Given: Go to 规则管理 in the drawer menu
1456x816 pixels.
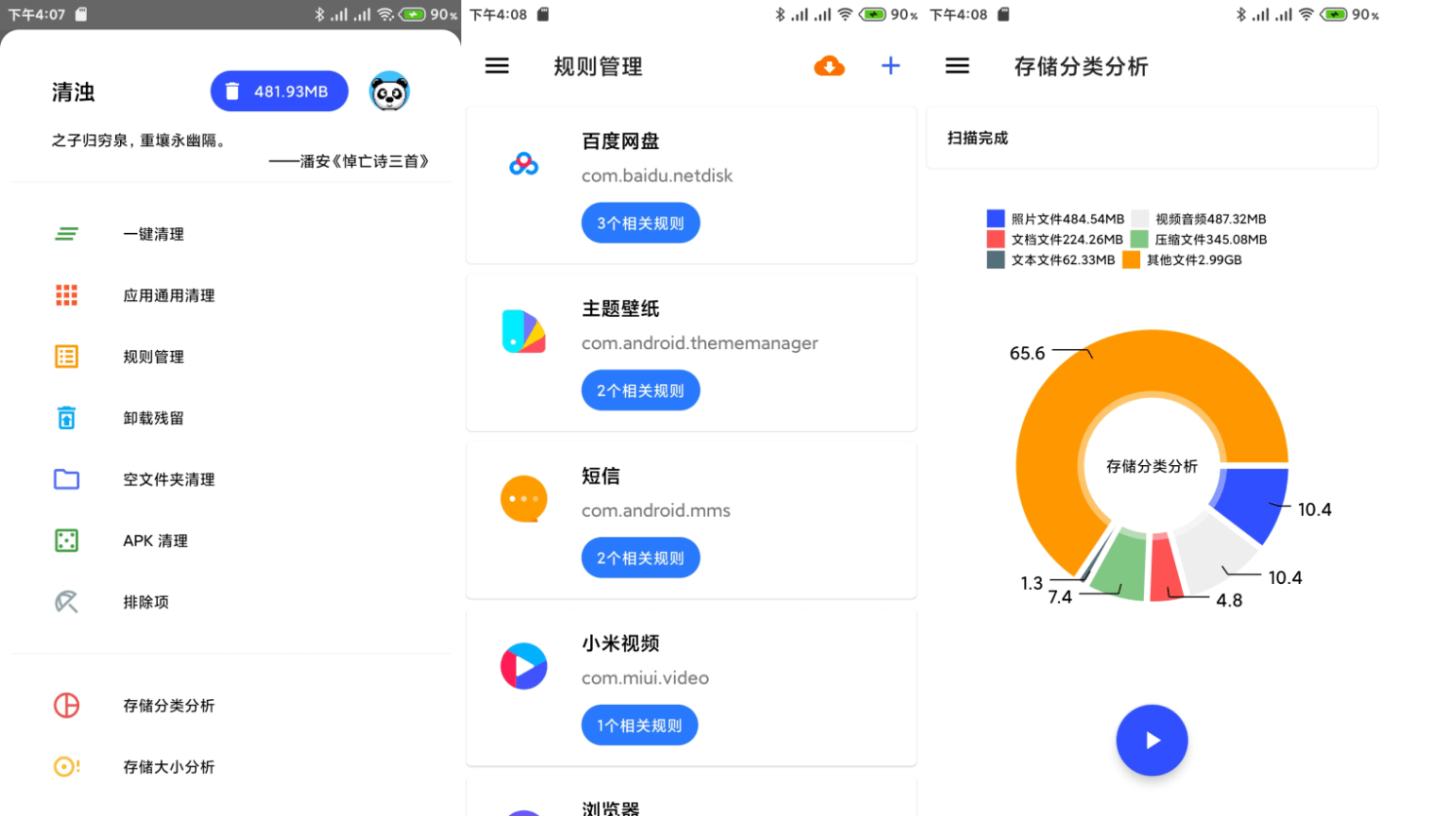Looking at the screenshot, I should (x=153, y=357).
